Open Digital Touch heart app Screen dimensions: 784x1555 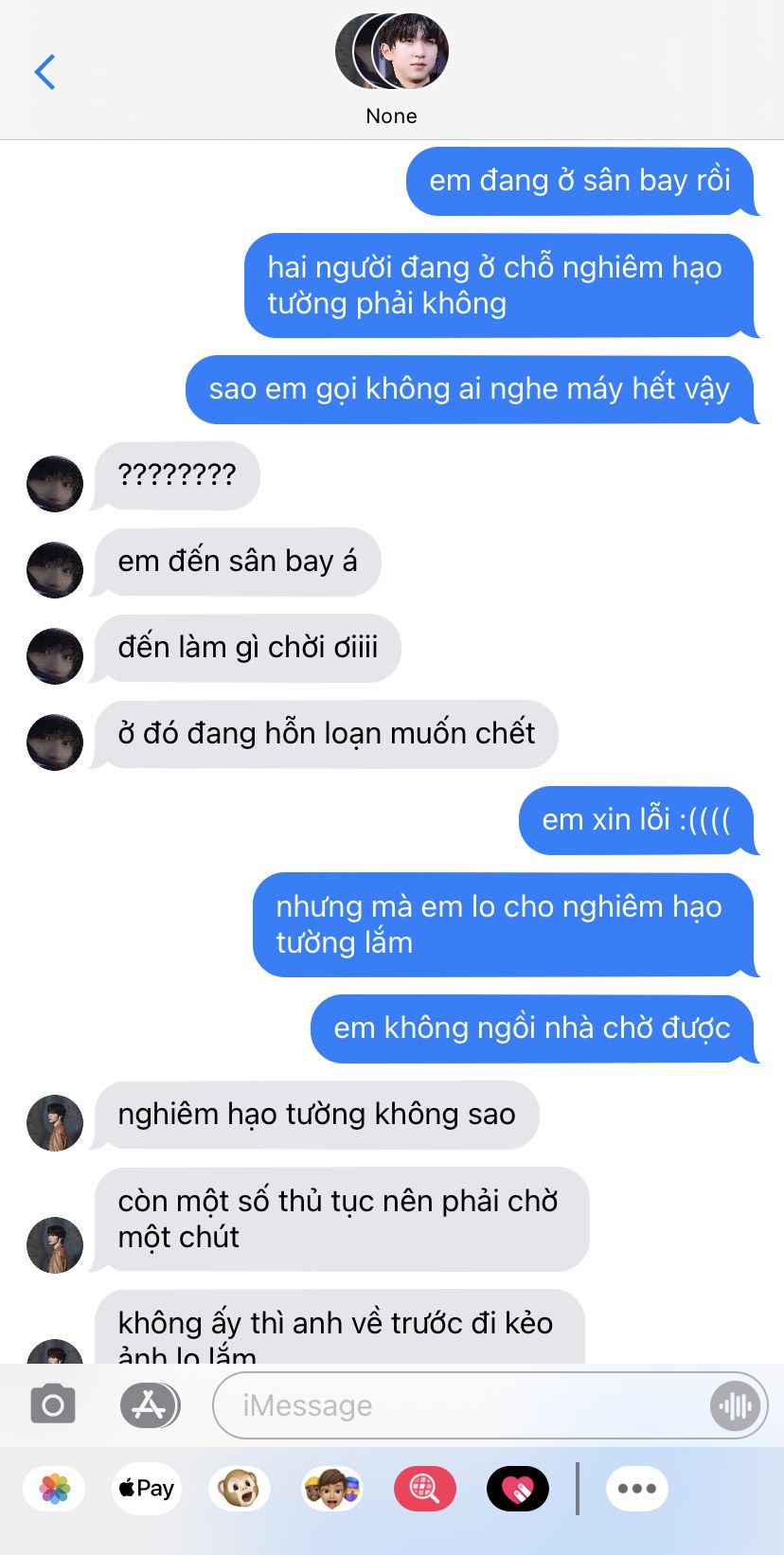pos(517,1489)
